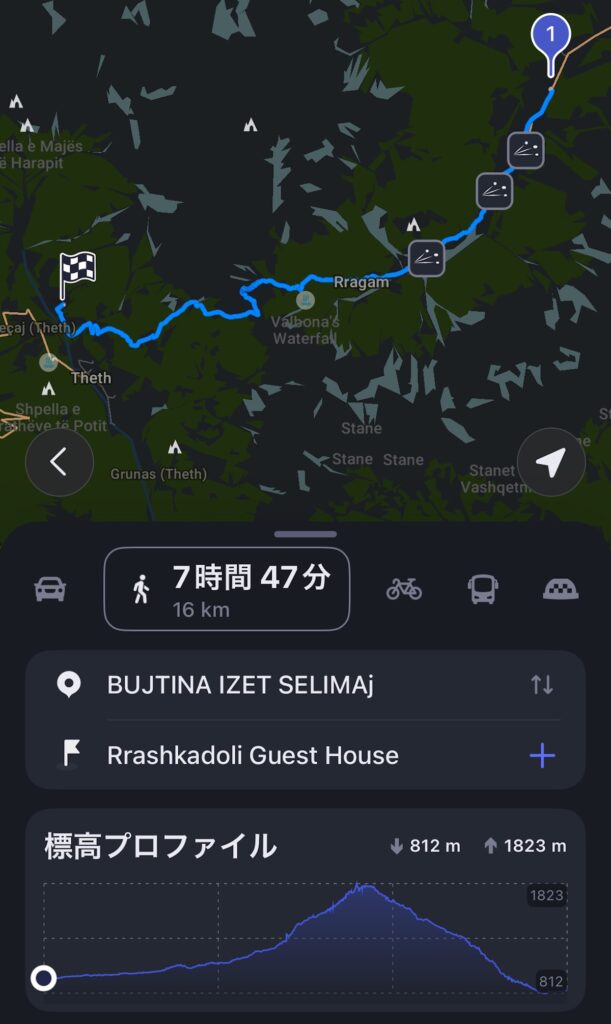Tap the elevation profile start marker
This screenshot has width=611, height=1024.
point(43,978)
